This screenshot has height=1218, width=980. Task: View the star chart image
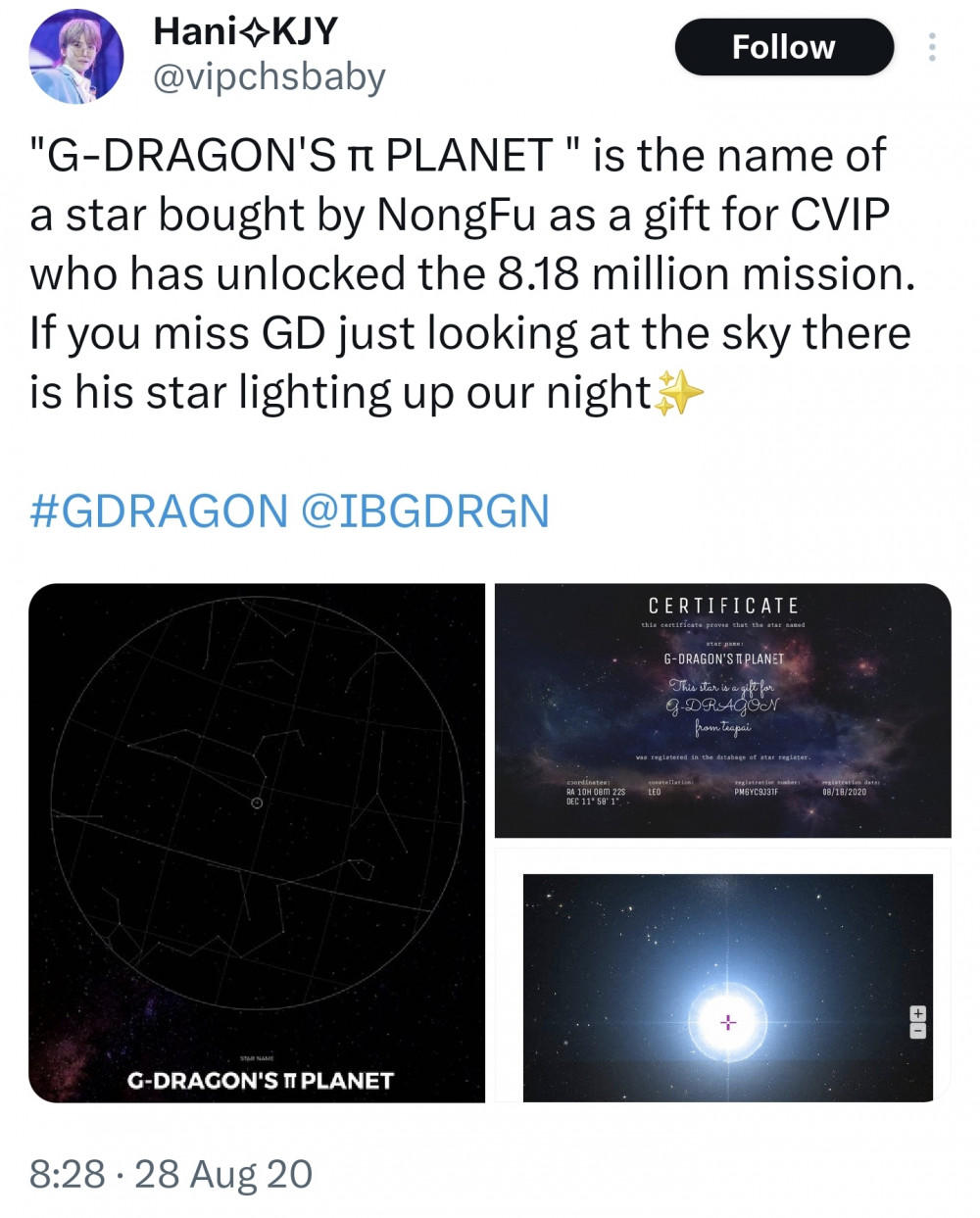tap(257, 843)
